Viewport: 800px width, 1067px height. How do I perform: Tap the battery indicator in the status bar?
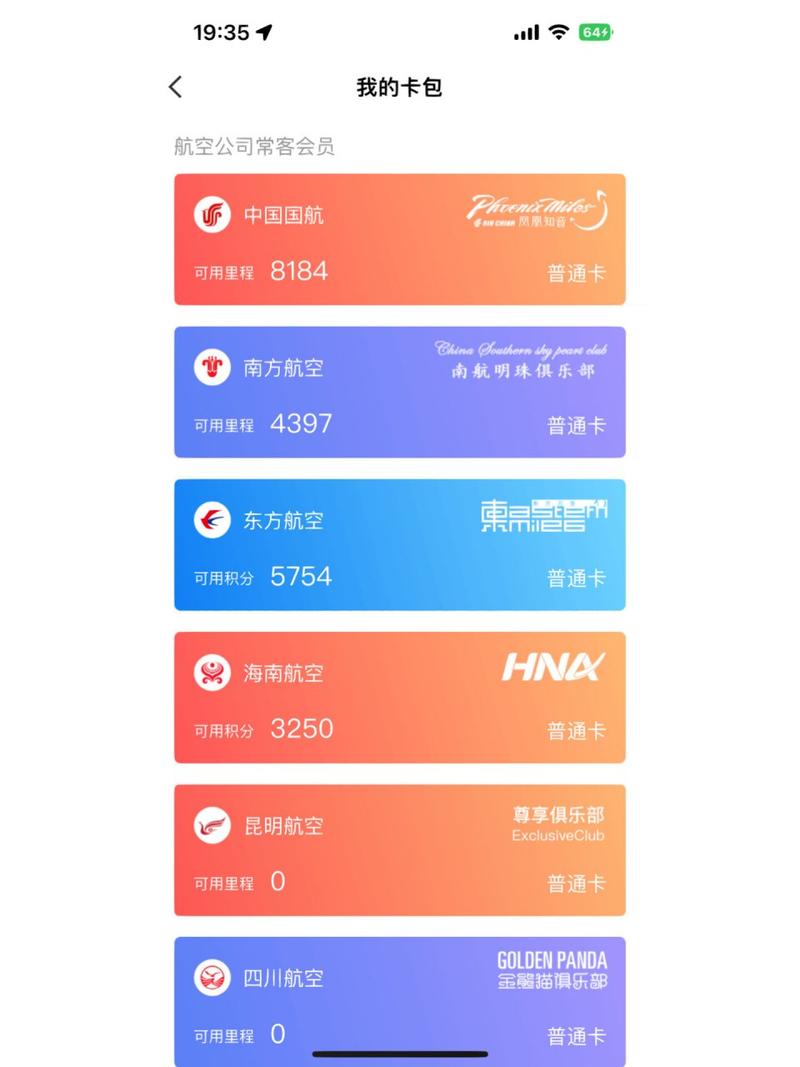click(597, 31)
